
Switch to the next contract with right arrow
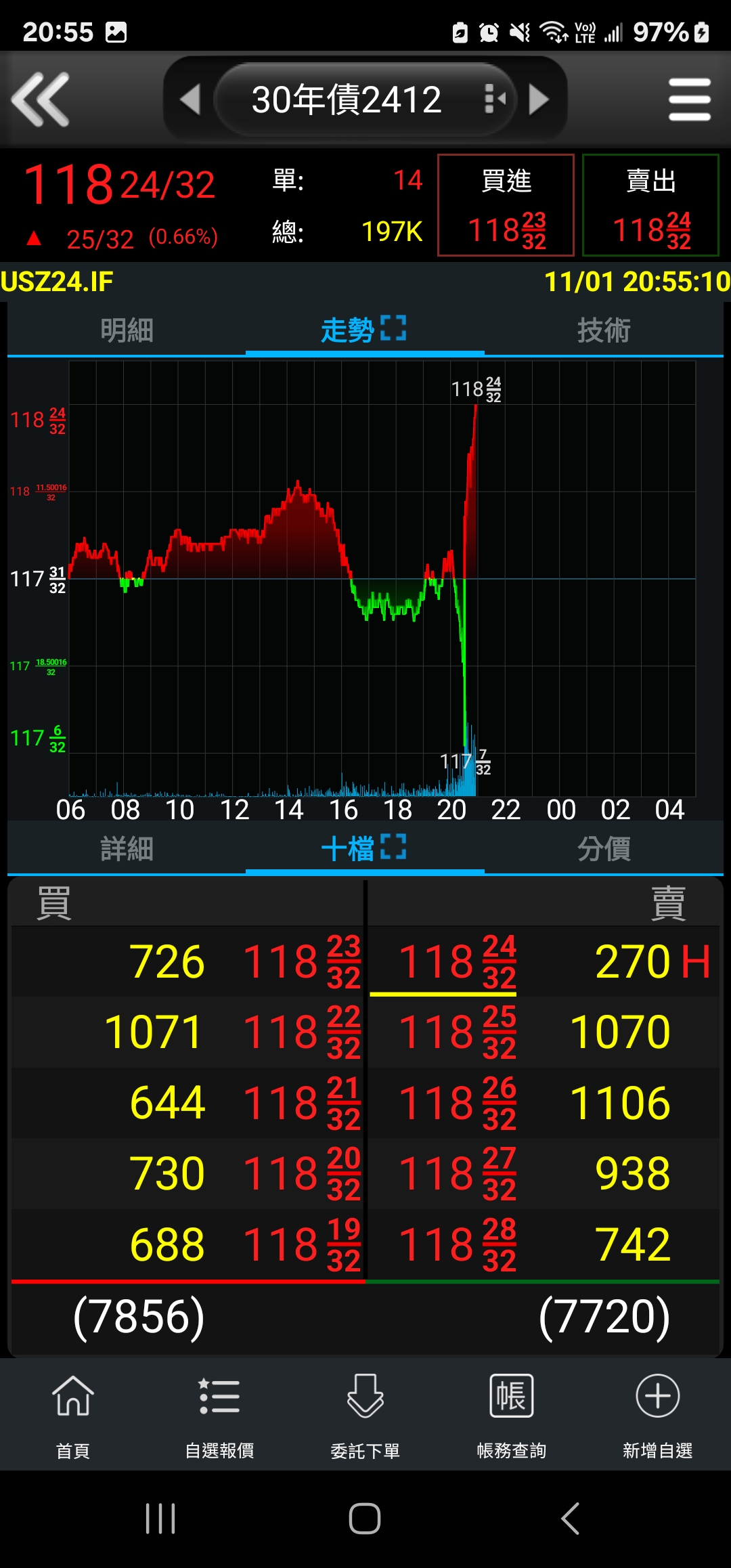click(x=539, y=100)
